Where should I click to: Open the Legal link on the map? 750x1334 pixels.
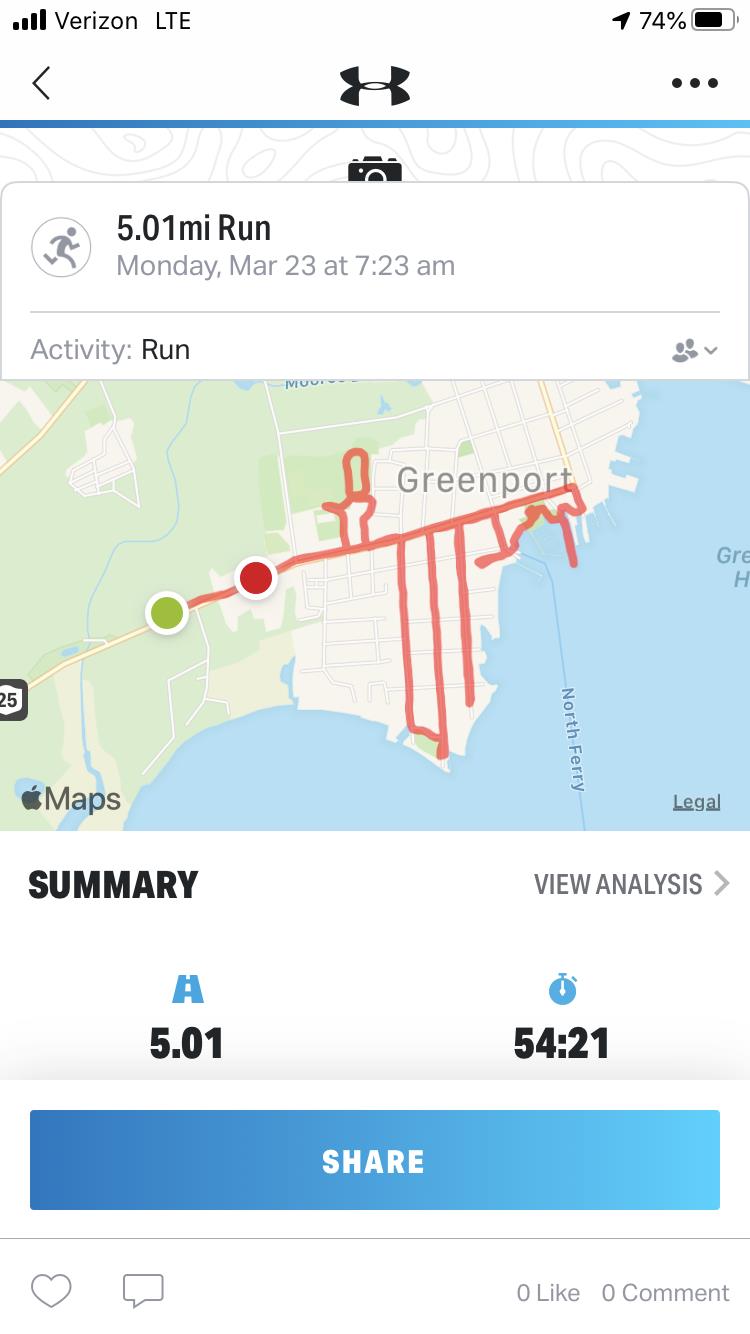tap(696, 802)
